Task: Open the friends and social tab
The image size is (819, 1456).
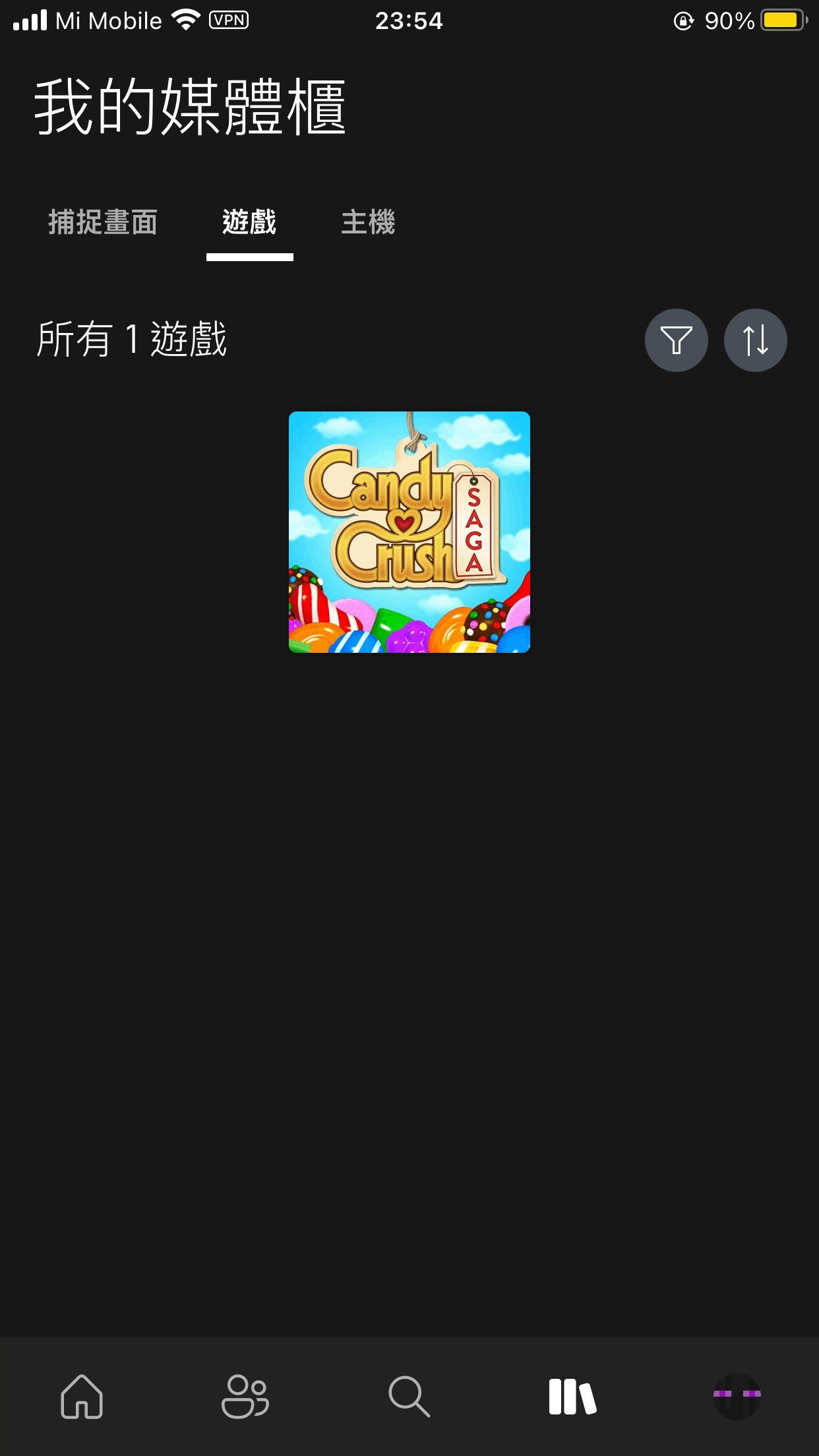Action: pos(245,1396)
